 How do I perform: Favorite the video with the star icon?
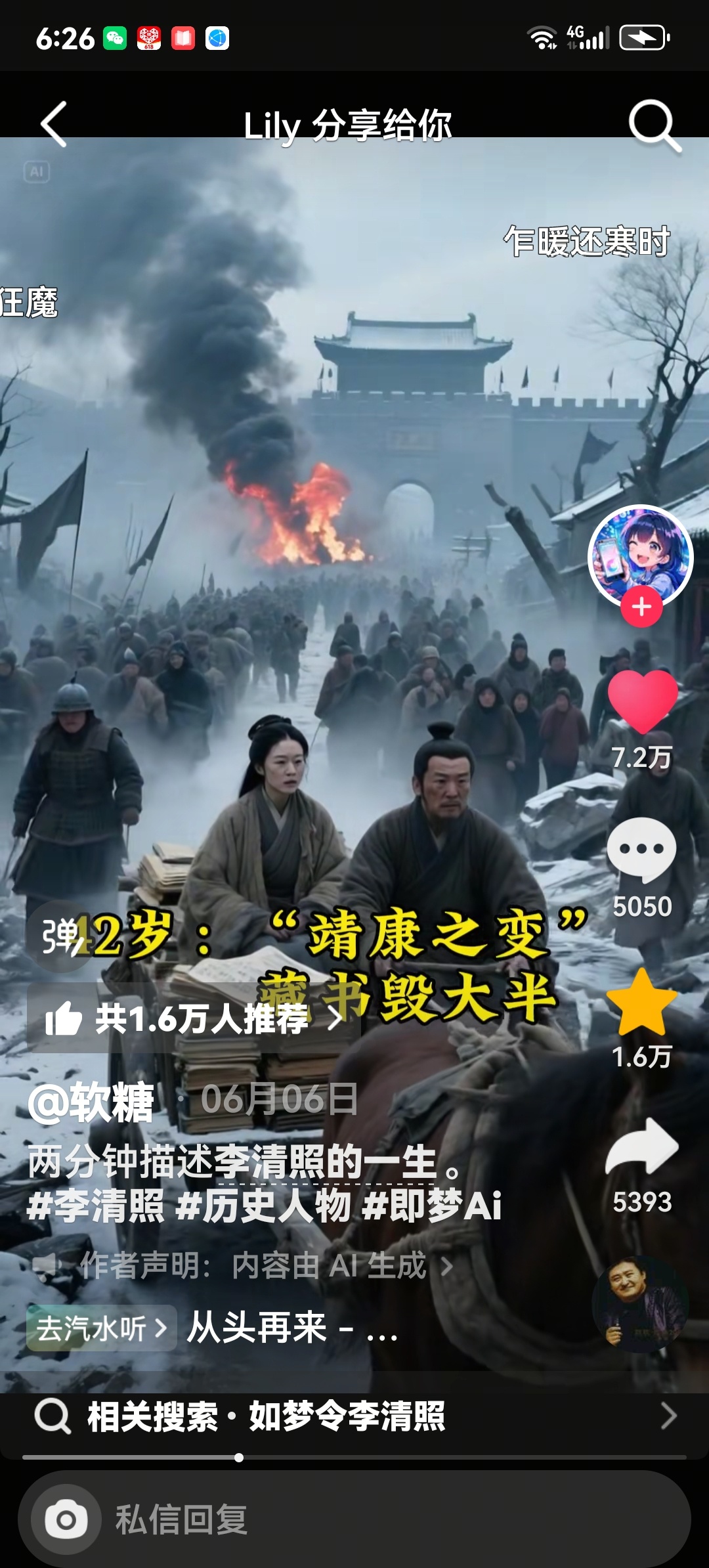pyautogui.click(x=641, y=1003)
